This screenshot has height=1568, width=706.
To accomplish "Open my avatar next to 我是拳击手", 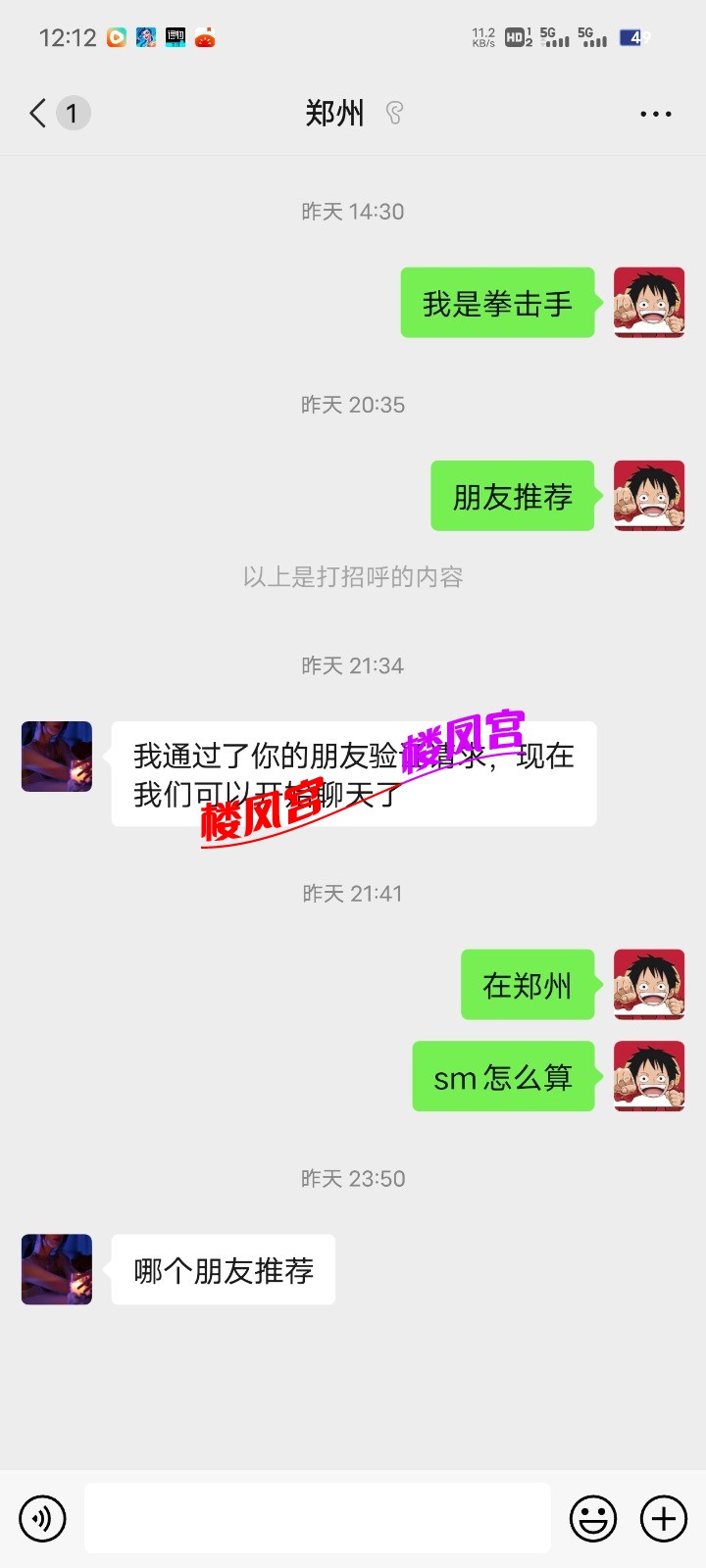I will pyautogui.click(x=648, y=302).
